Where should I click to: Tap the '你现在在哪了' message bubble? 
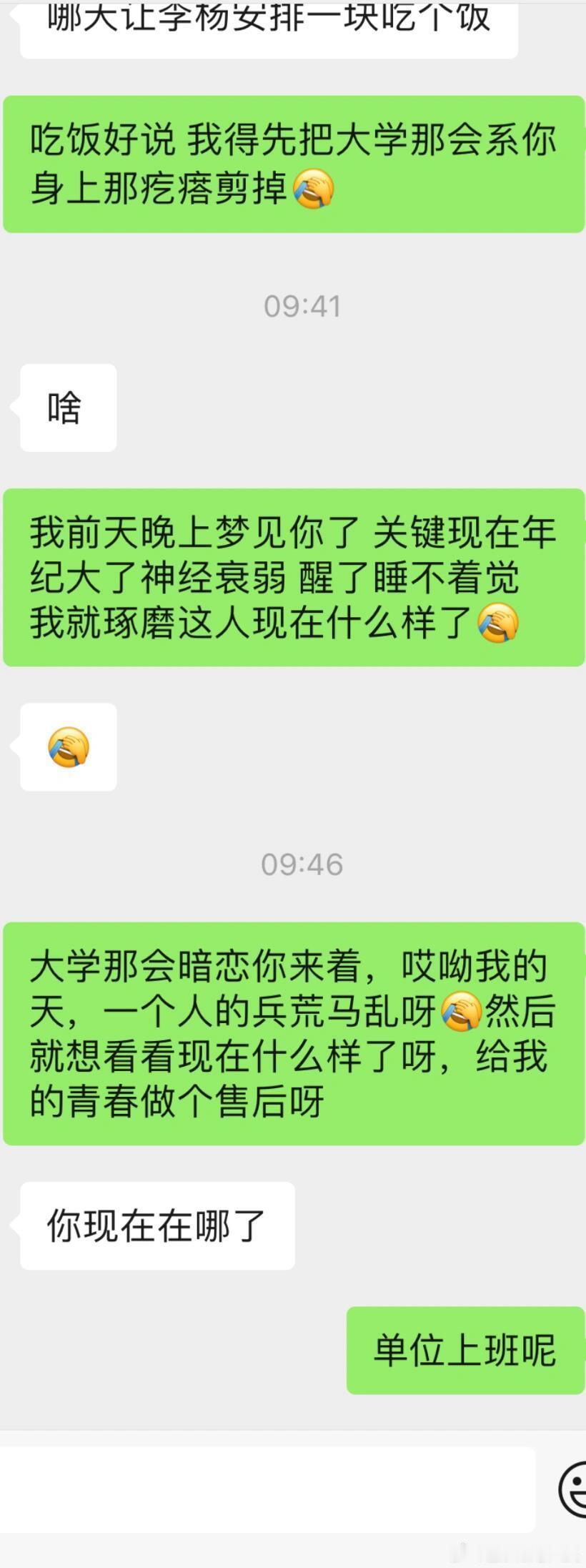click(157, 1224)
